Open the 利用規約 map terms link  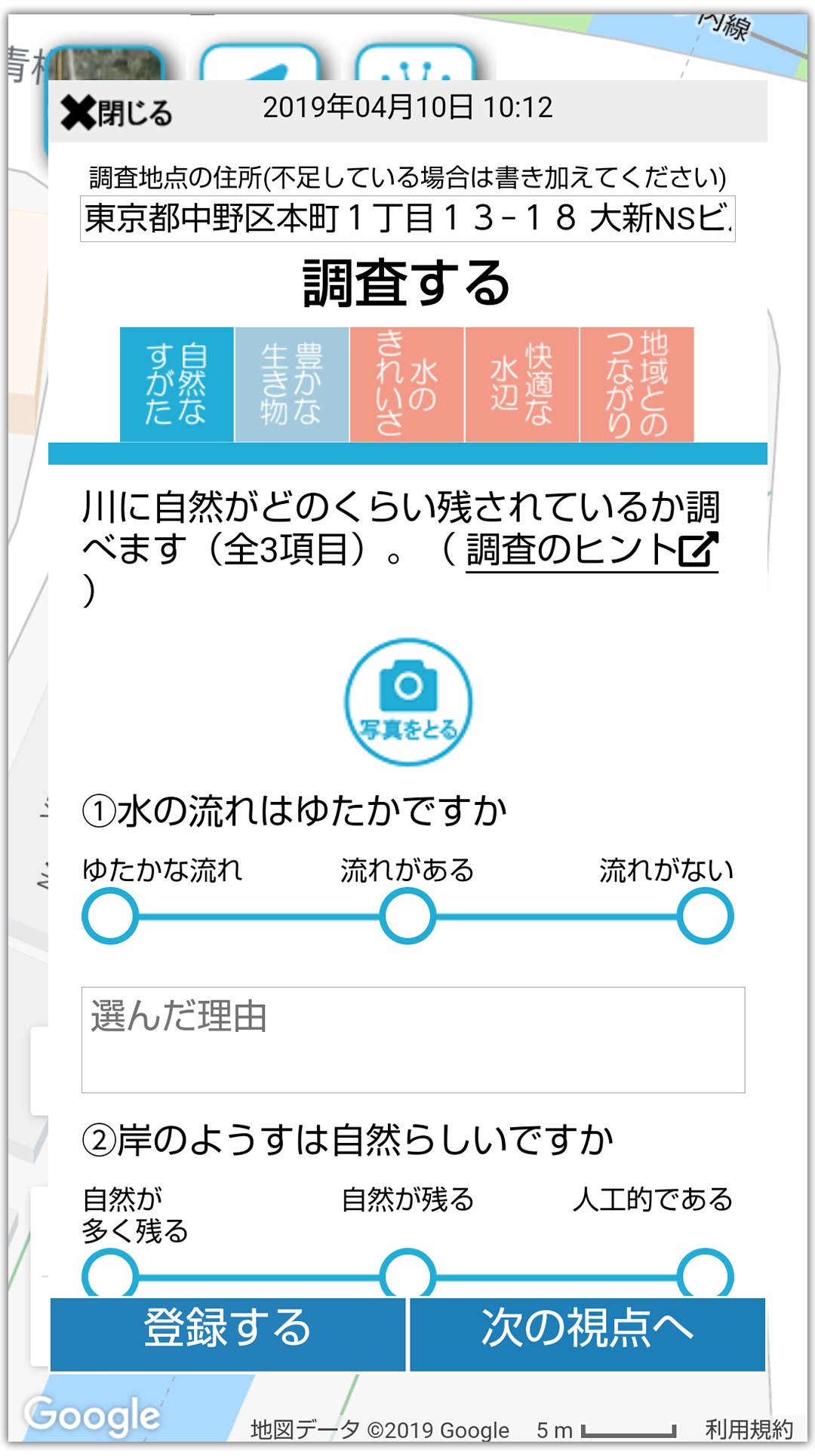pos(749,1429)
